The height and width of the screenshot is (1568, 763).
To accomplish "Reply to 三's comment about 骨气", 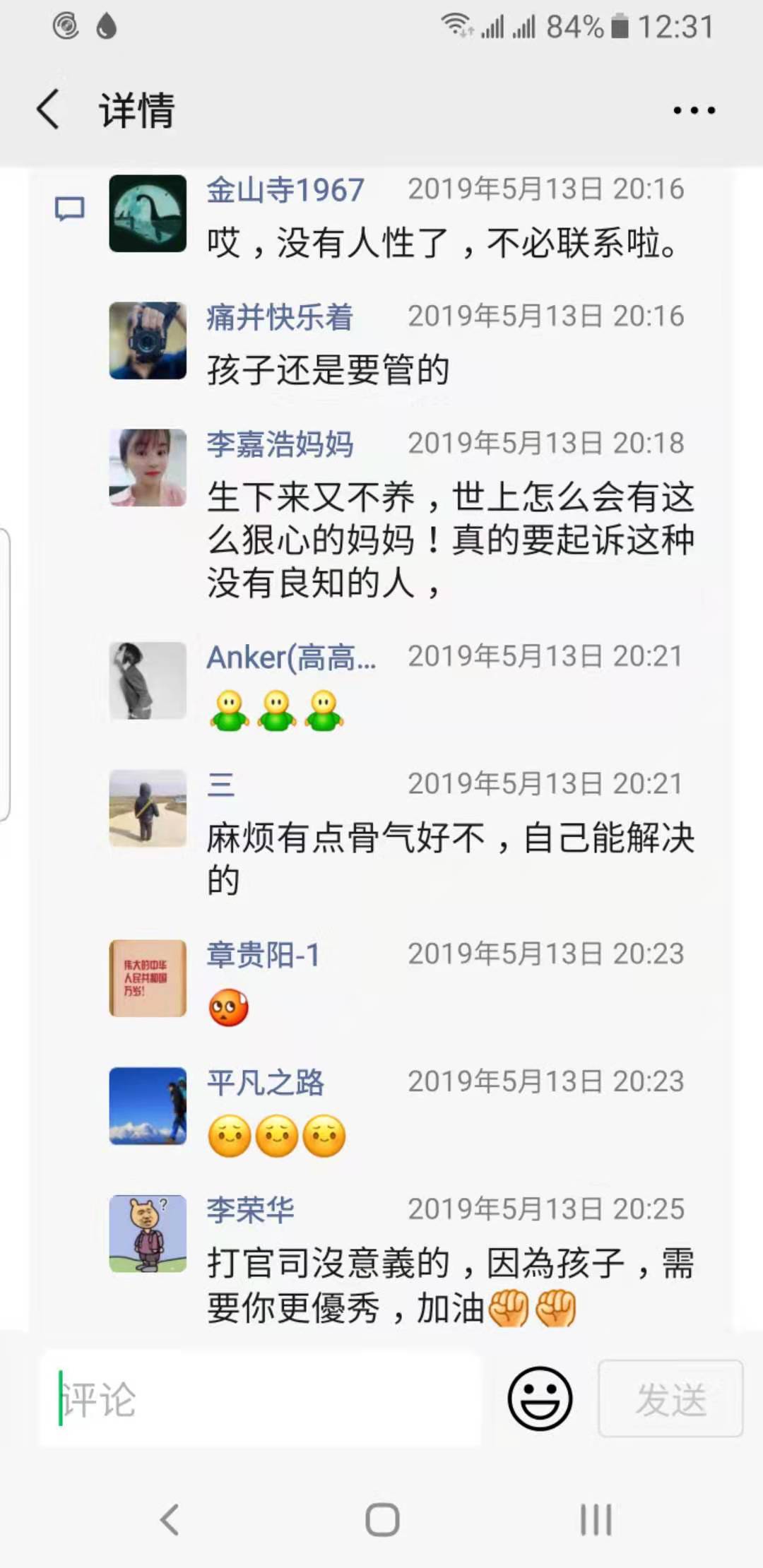I will coord(451,859).
